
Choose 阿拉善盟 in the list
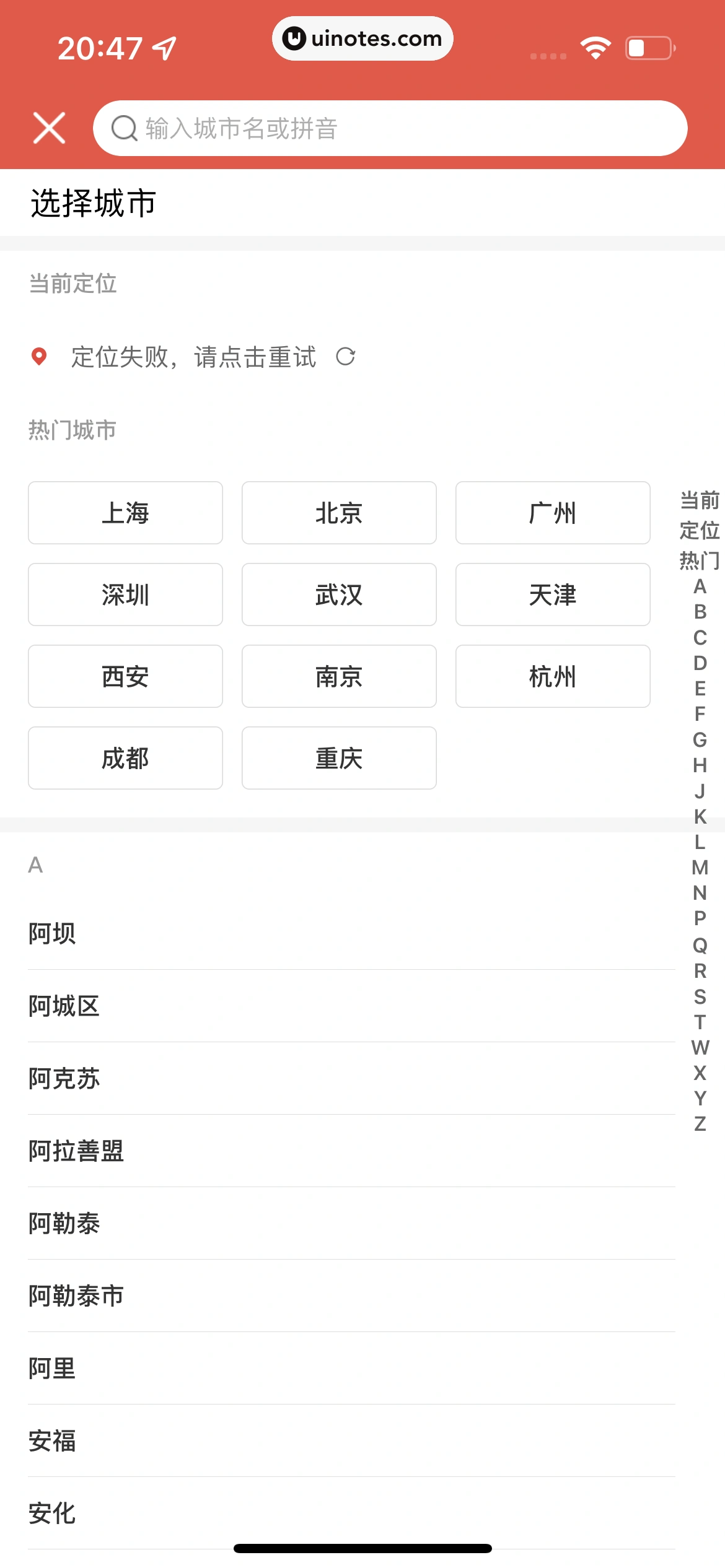coord(76,1151)
